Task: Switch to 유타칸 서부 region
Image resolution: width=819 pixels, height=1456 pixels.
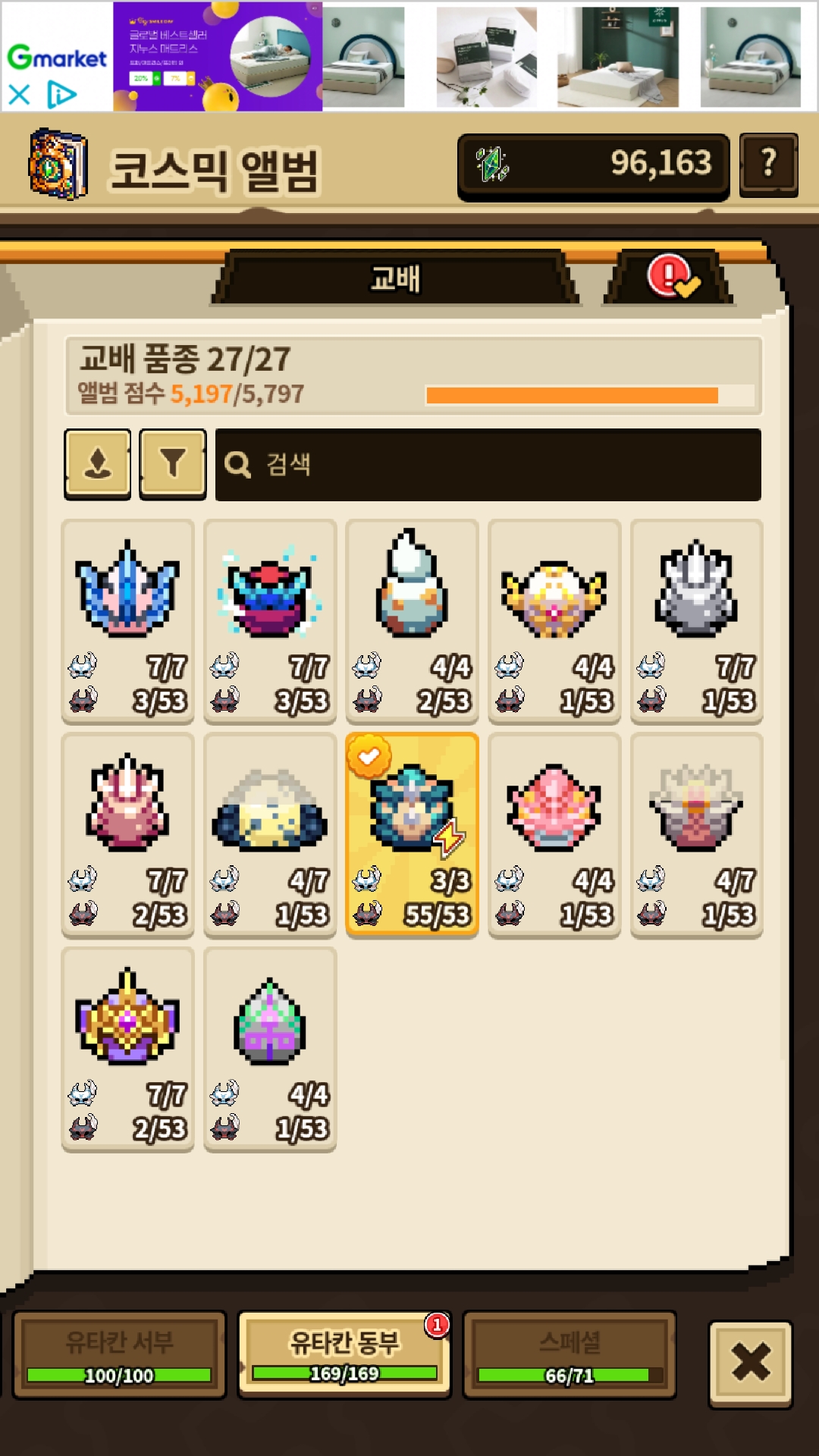Action: 120,1354
